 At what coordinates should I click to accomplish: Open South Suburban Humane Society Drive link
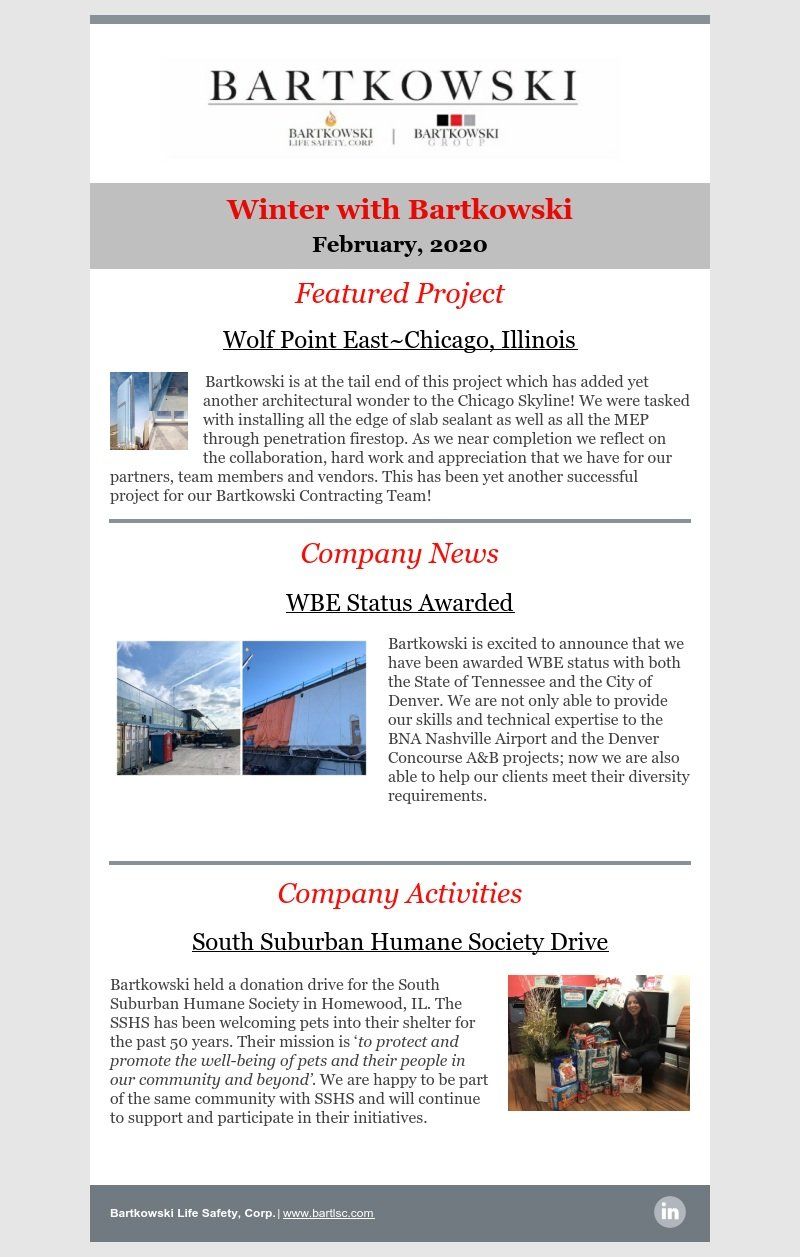pyautogui.click(x=400, y=942)
